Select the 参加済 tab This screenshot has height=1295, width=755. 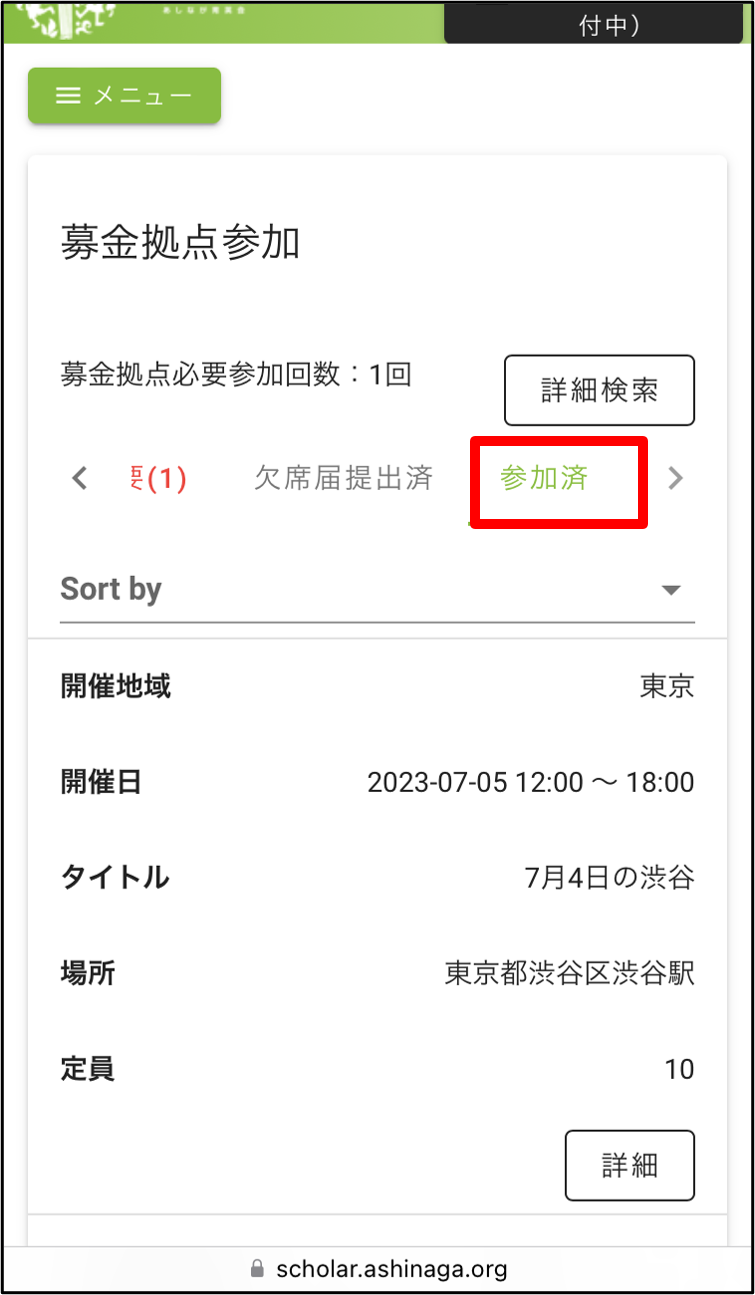click(x=544, y=479)
